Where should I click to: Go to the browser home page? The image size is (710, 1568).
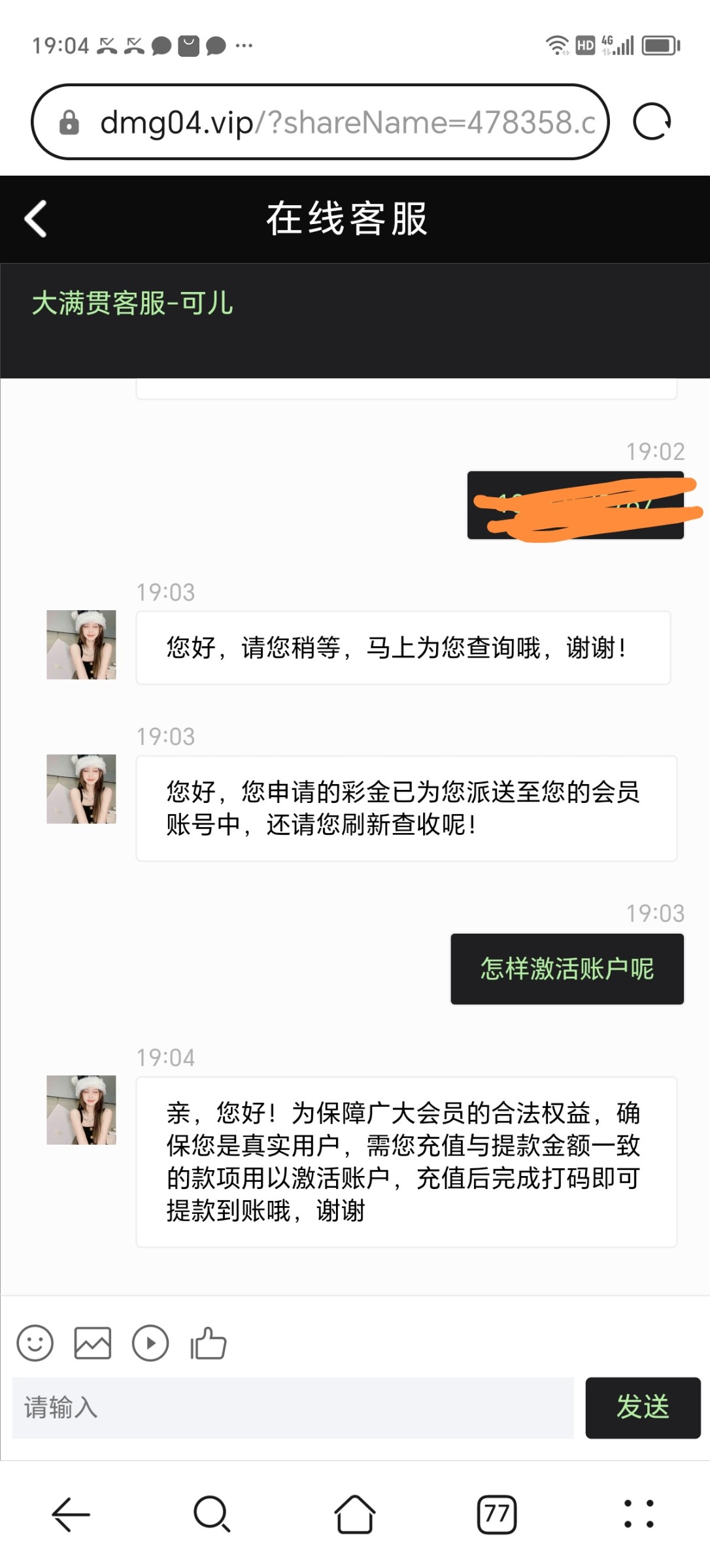(x=355, y=1514)
